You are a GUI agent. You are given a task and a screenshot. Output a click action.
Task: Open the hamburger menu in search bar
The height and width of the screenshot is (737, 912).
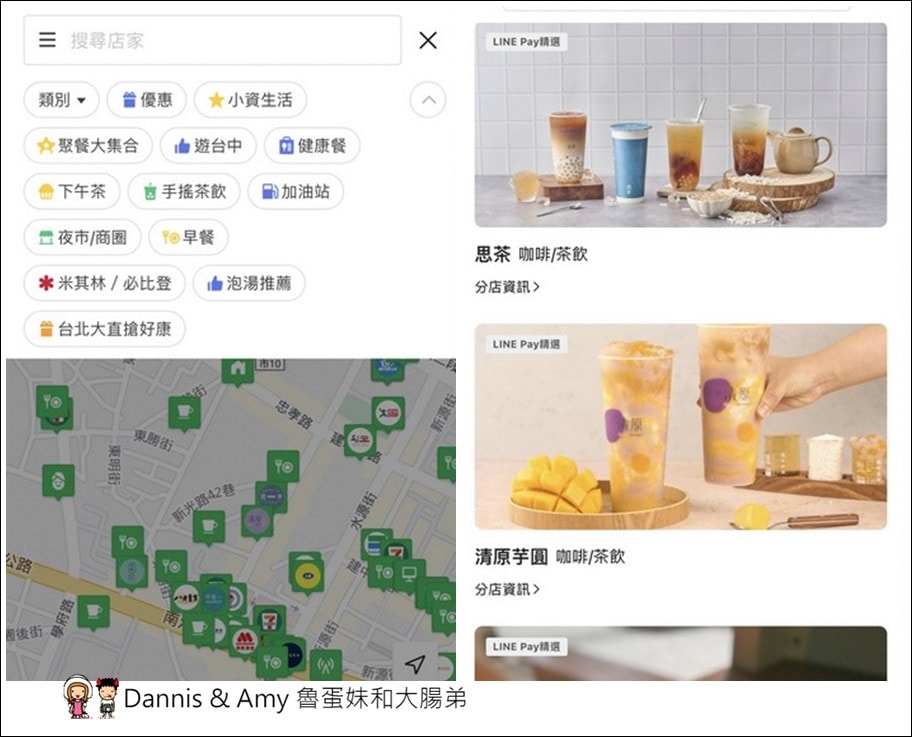point(47,40)
